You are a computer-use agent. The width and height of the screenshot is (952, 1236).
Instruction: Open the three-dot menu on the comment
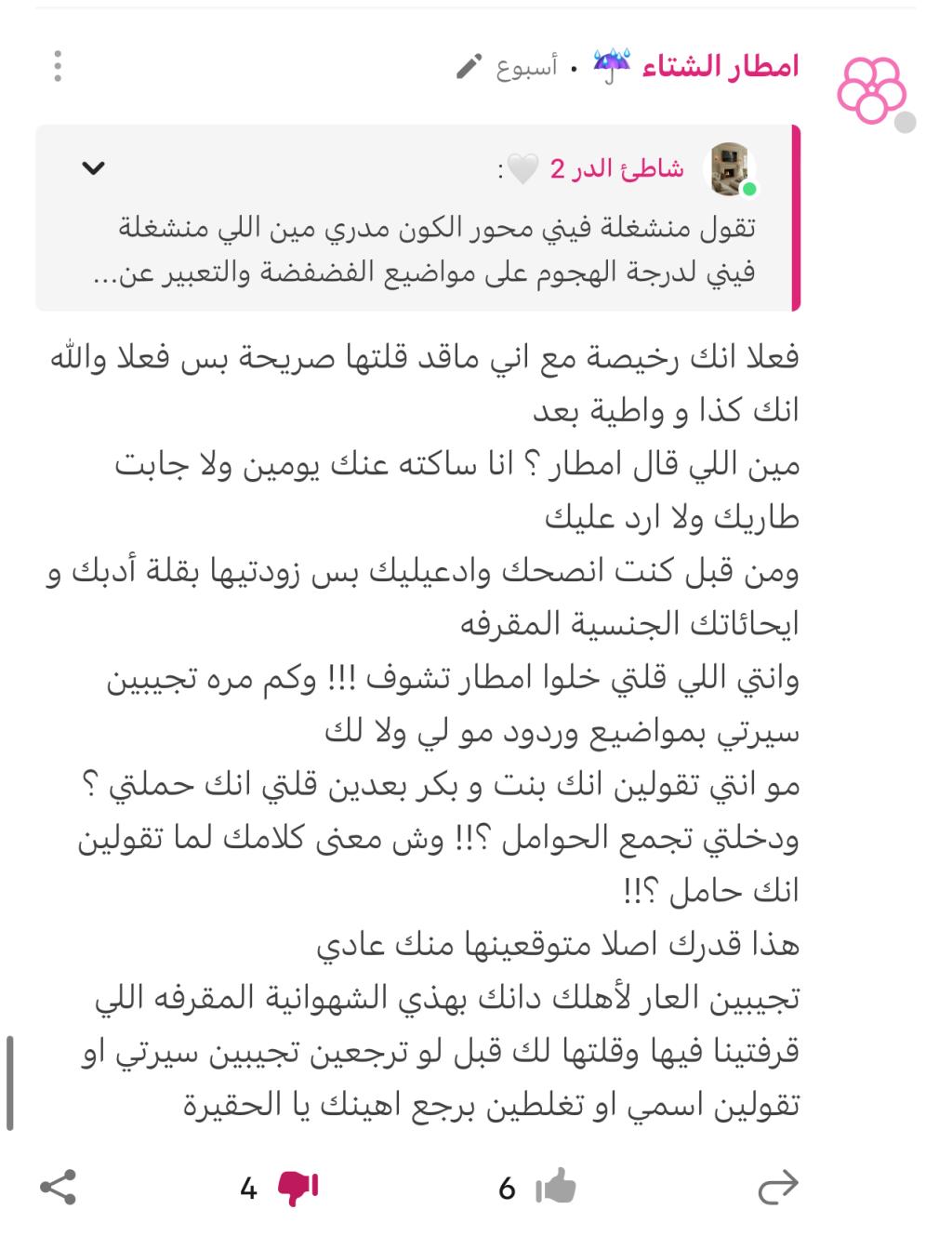pyautogui.click(x=58, y=67)
